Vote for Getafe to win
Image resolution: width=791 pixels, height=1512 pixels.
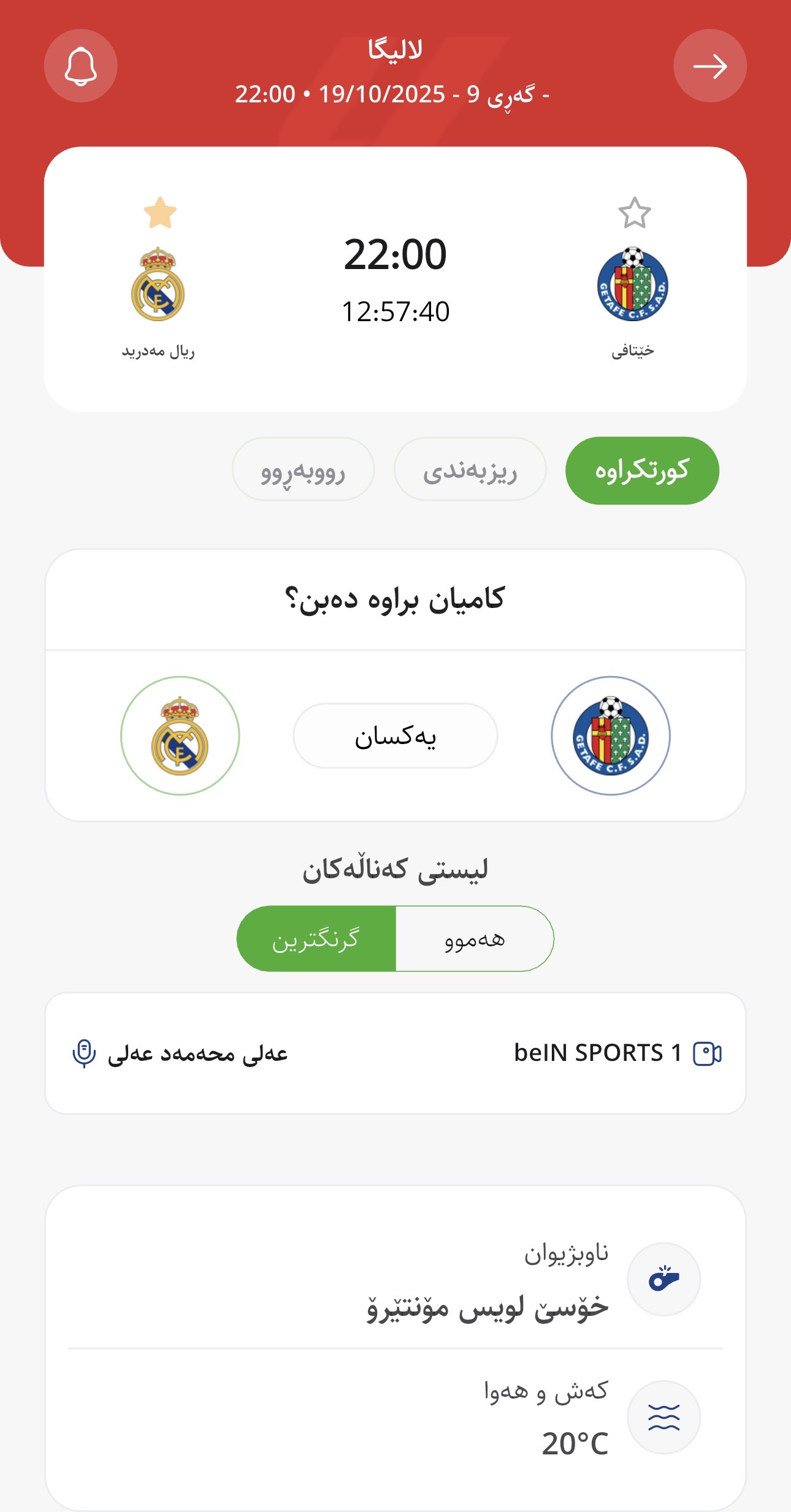(611, 735)
